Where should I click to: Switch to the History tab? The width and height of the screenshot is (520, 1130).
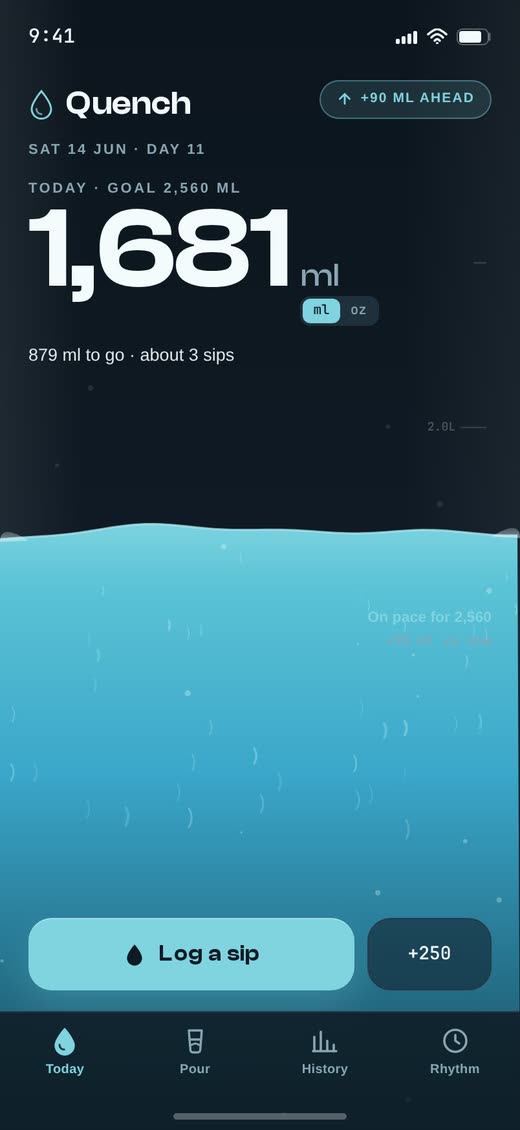(325, 1052)
